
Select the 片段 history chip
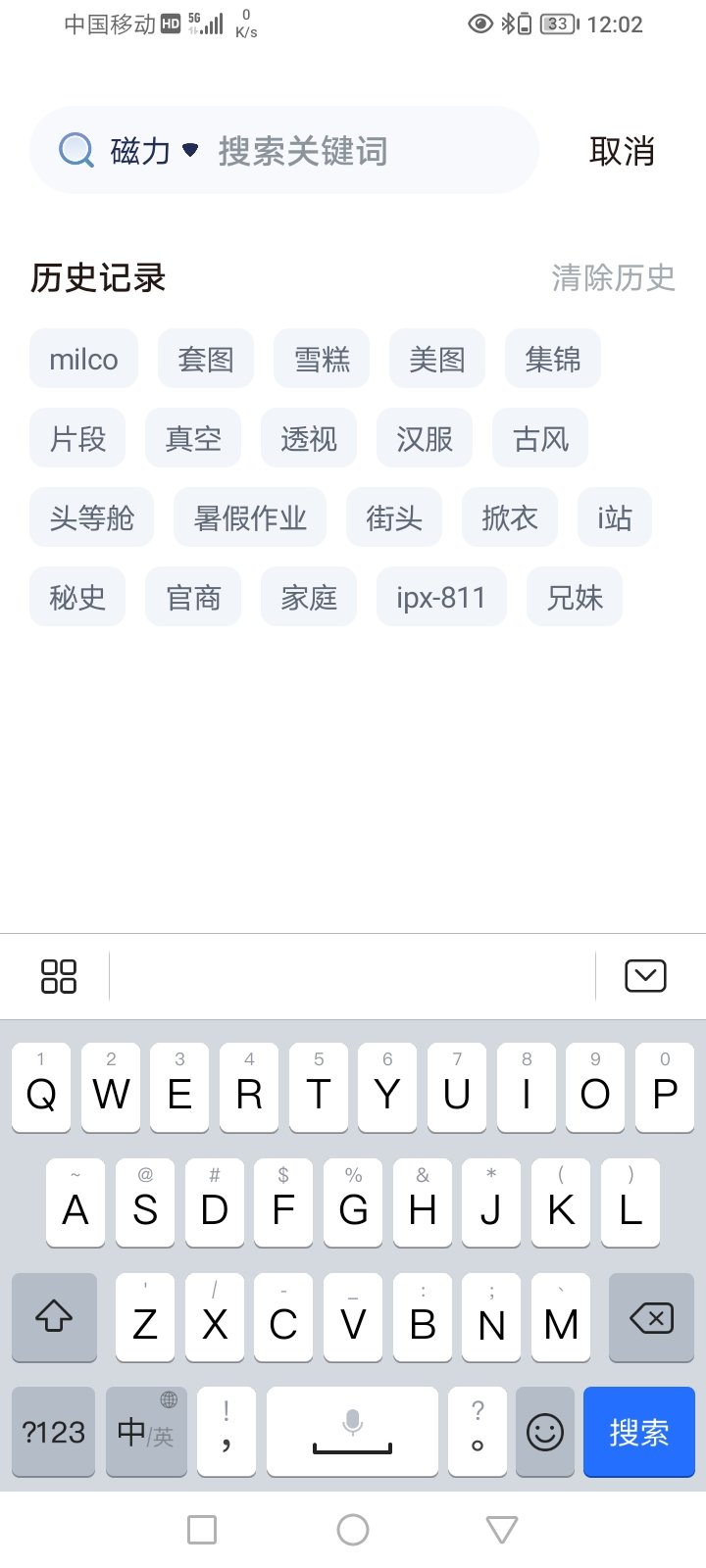click(x=77, y=439)
